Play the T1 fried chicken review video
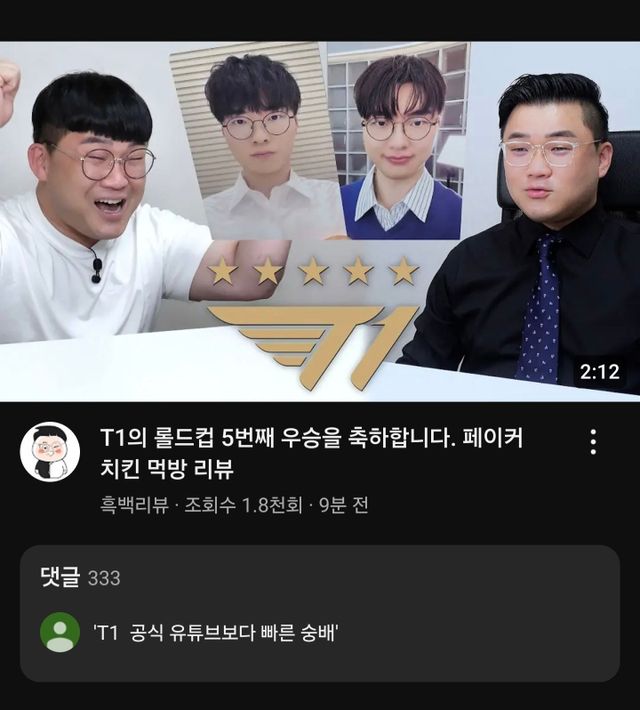The image size is (640, 710). (320, 220)
